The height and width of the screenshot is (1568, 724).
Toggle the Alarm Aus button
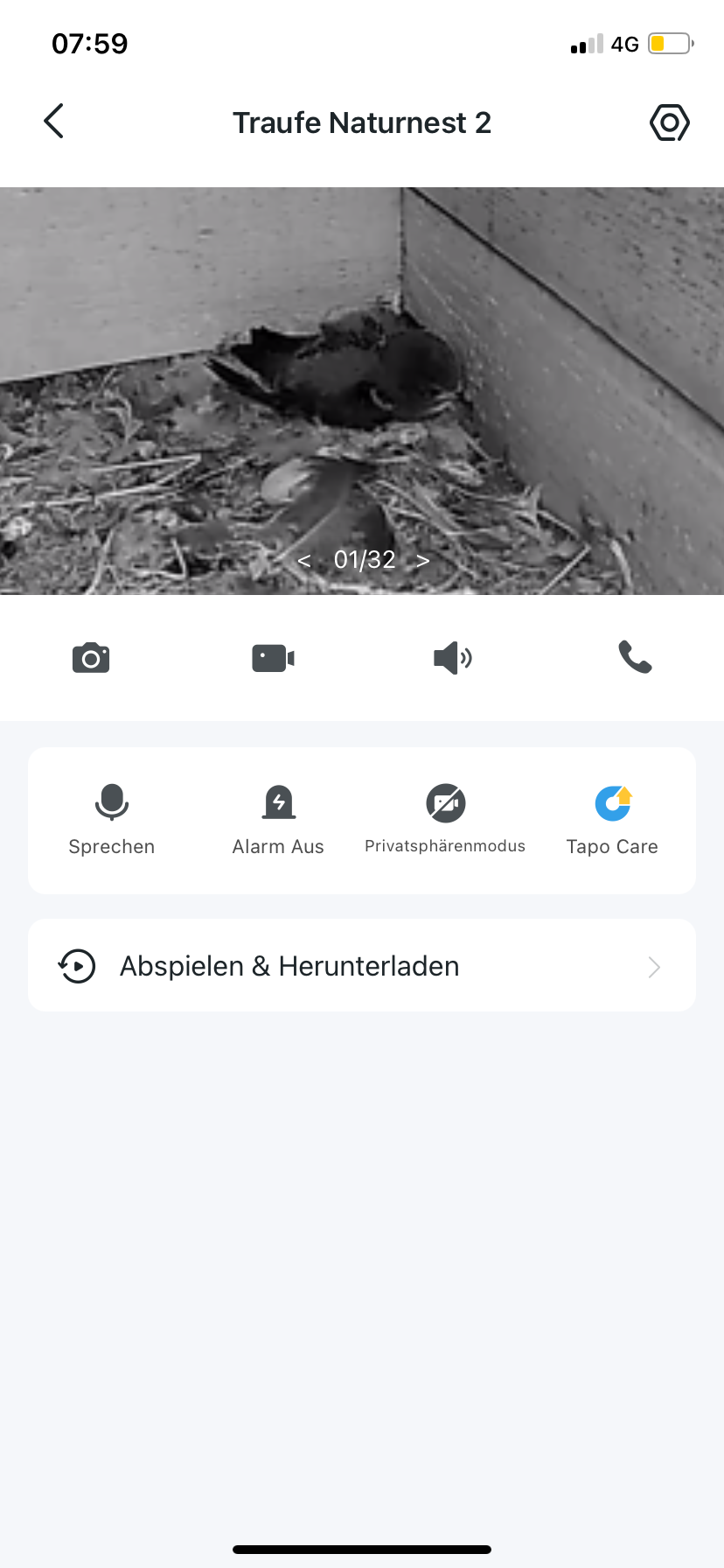(278, 819)
